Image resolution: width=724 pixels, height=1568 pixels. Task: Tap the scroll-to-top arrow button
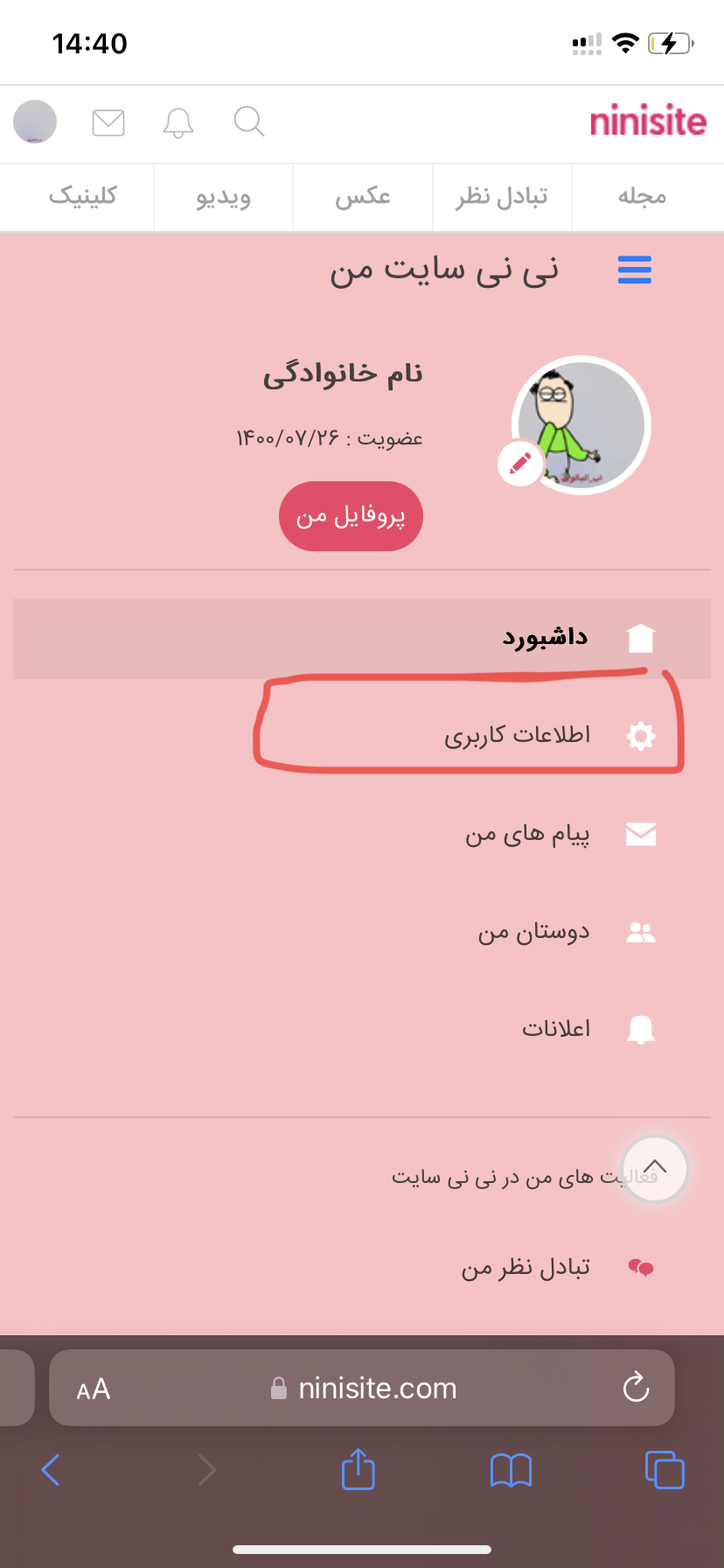coord(655,1168)
